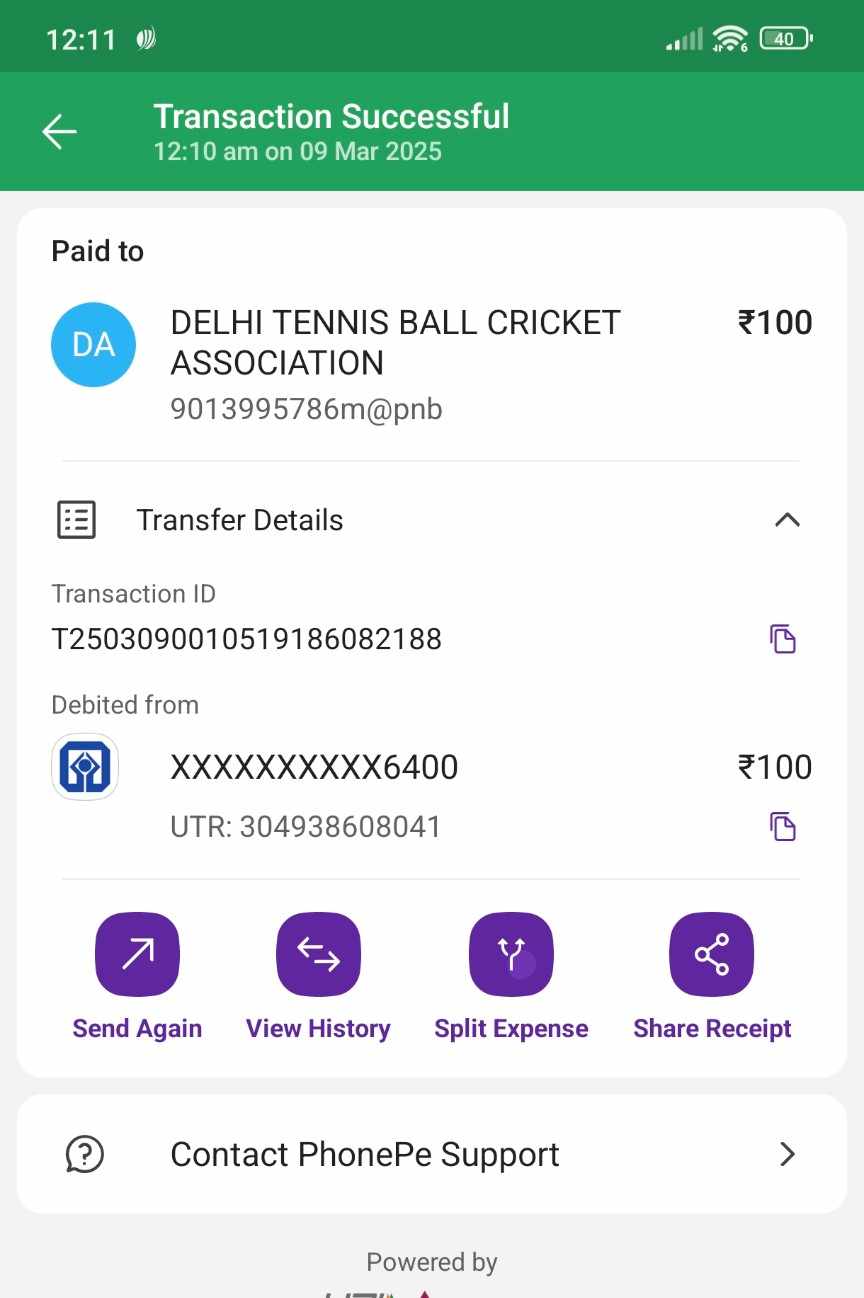Copy the UTR number
Screen dimensions: 864x1298
[x=782, y=826]
